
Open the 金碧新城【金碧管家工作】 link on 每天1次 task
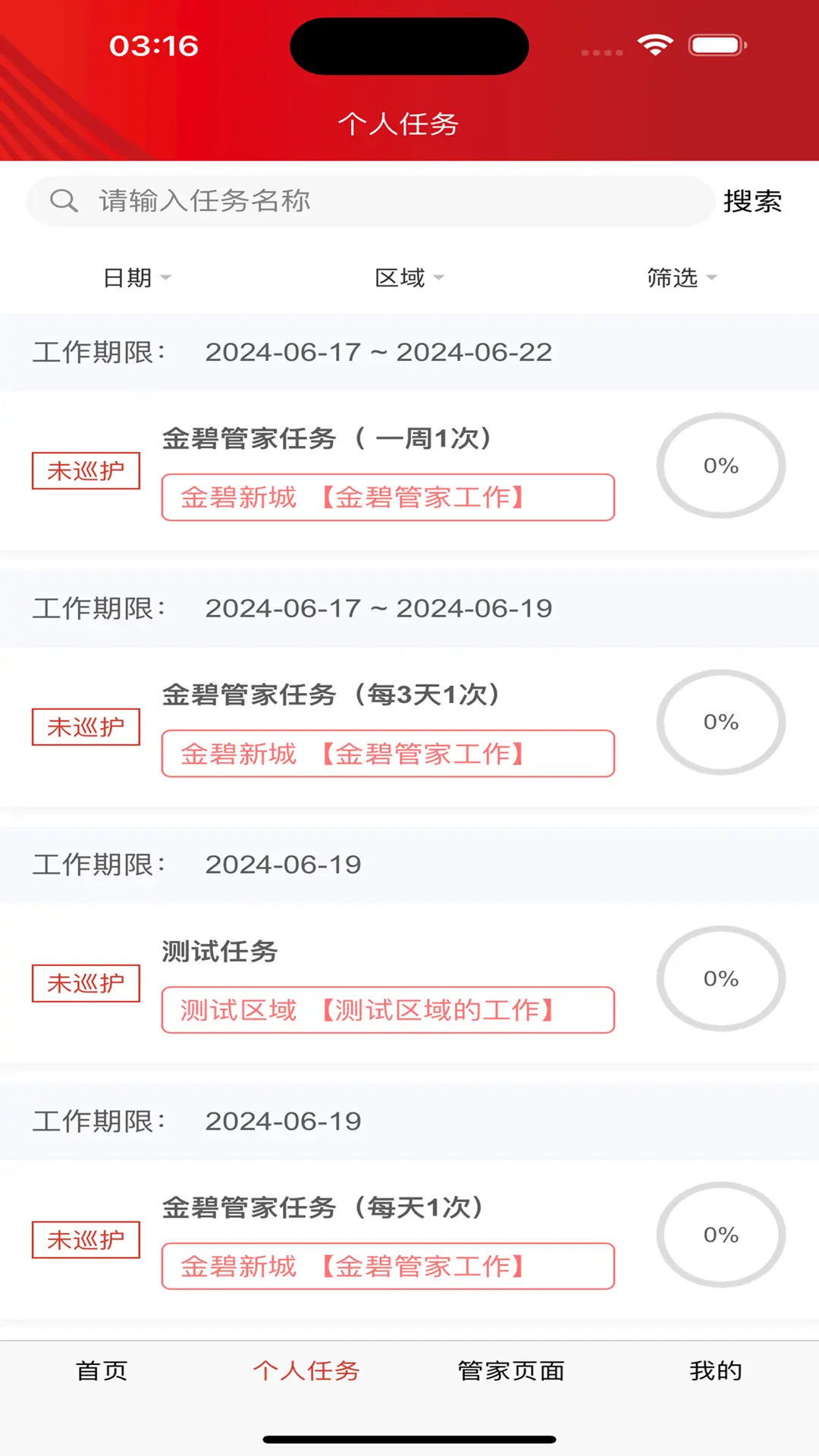[x=388, y=1266]
